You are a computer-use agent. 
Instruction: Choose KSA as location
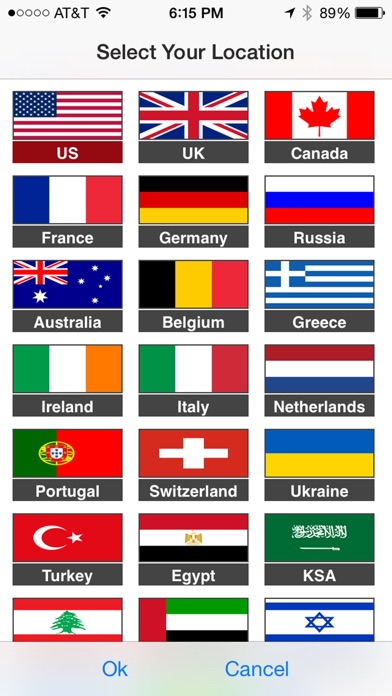coord(320,550)
